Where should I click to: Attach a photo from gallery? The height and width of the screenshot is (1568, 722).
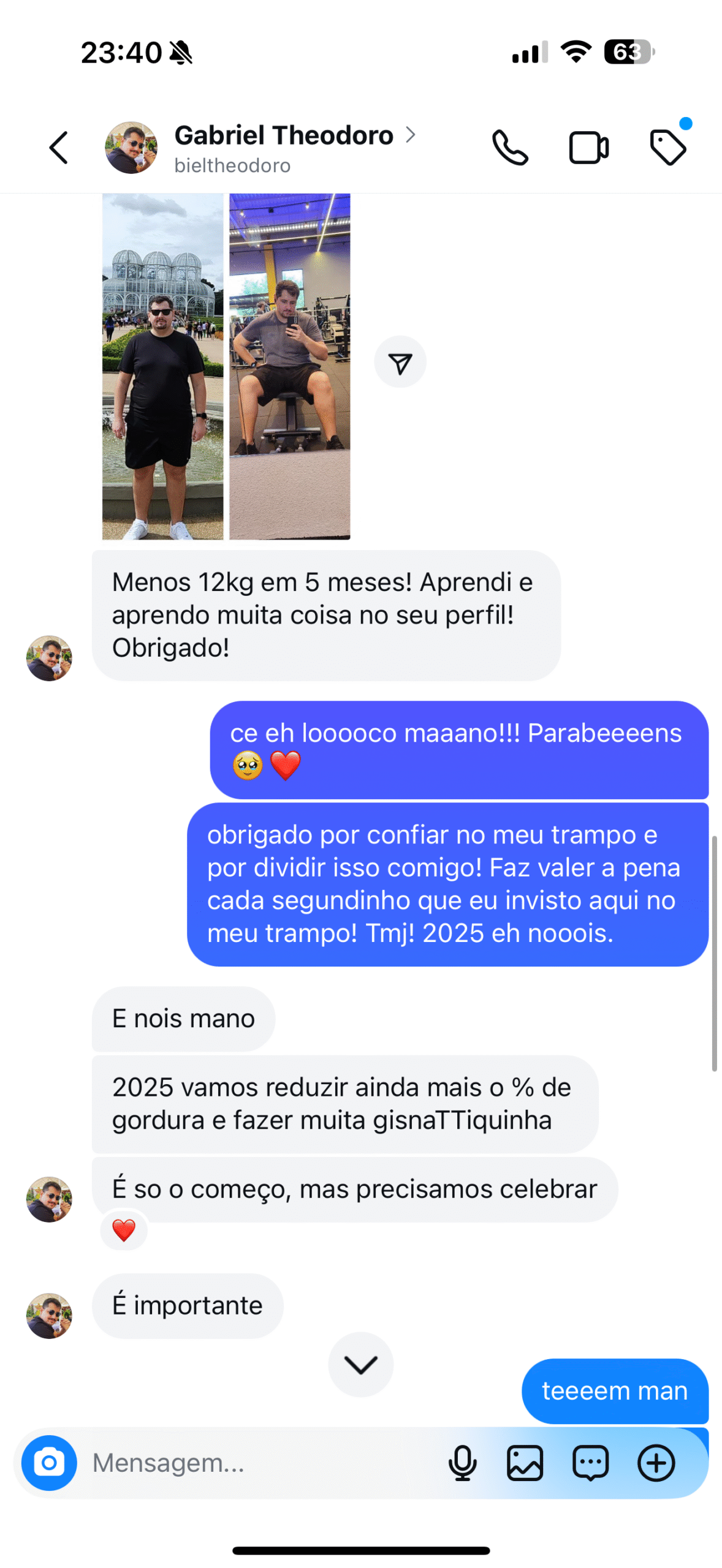(x=525, y=1463)
